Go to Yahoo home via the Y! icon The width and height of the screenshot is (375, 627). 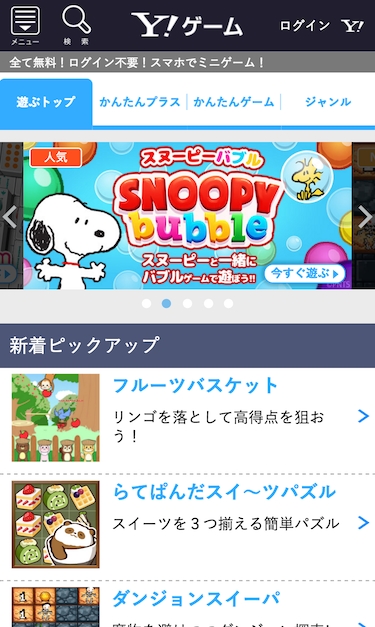coord(353,26)
